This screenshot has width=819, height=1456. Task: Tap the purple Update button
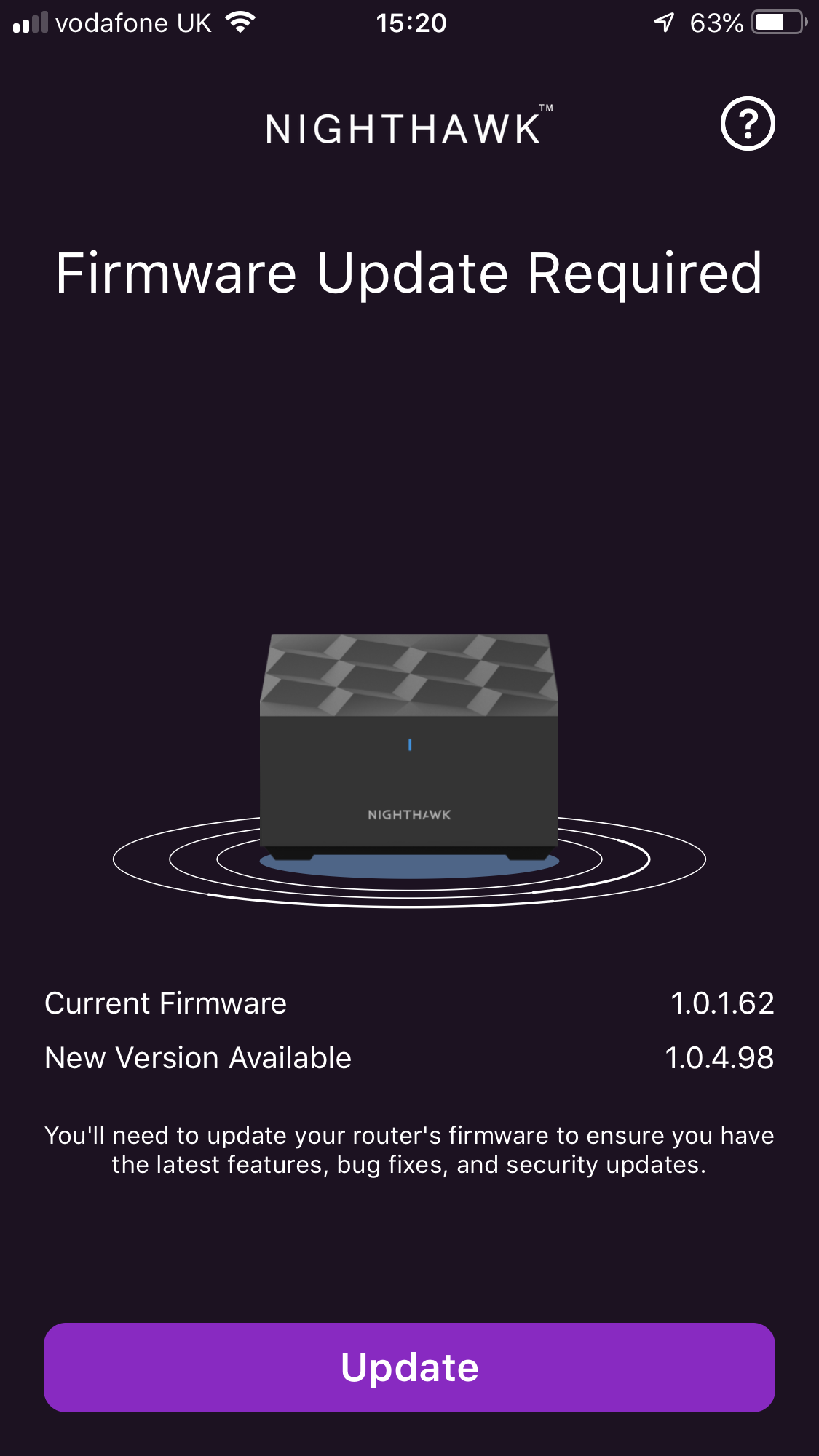tap(409, 1367)
